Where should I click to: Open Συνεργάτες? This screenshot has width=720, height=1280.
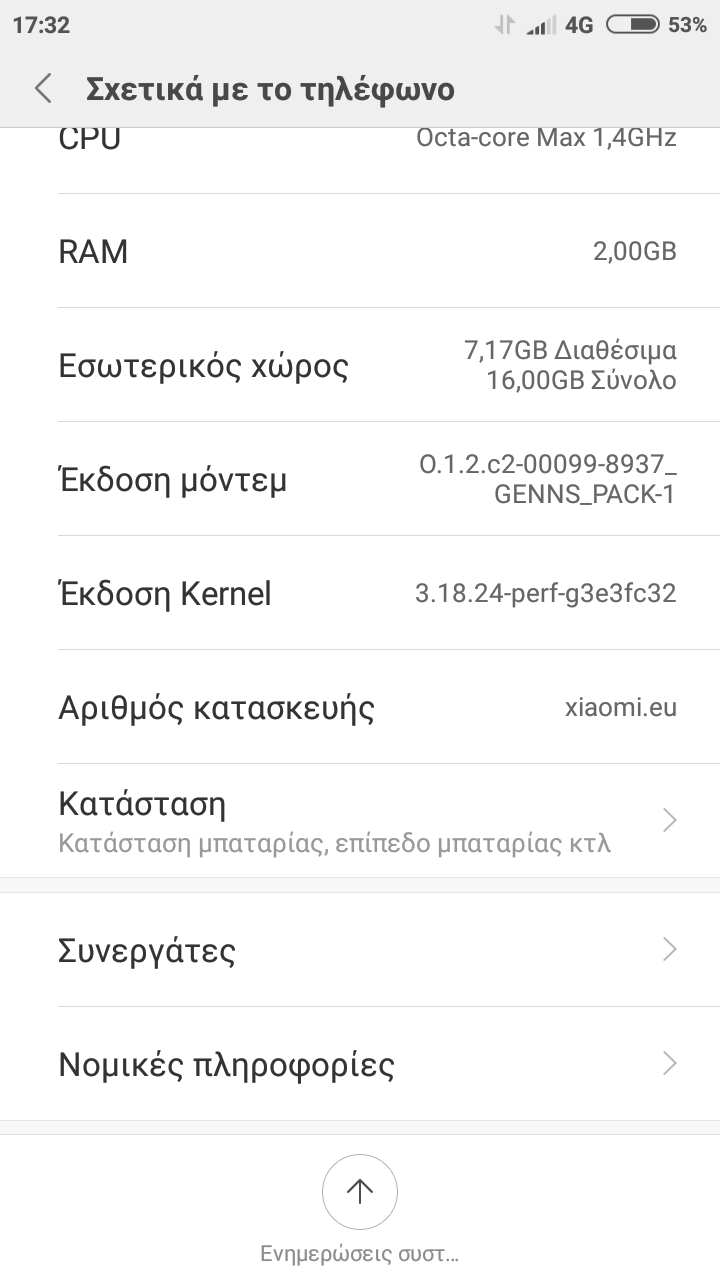tap(360, 950)
